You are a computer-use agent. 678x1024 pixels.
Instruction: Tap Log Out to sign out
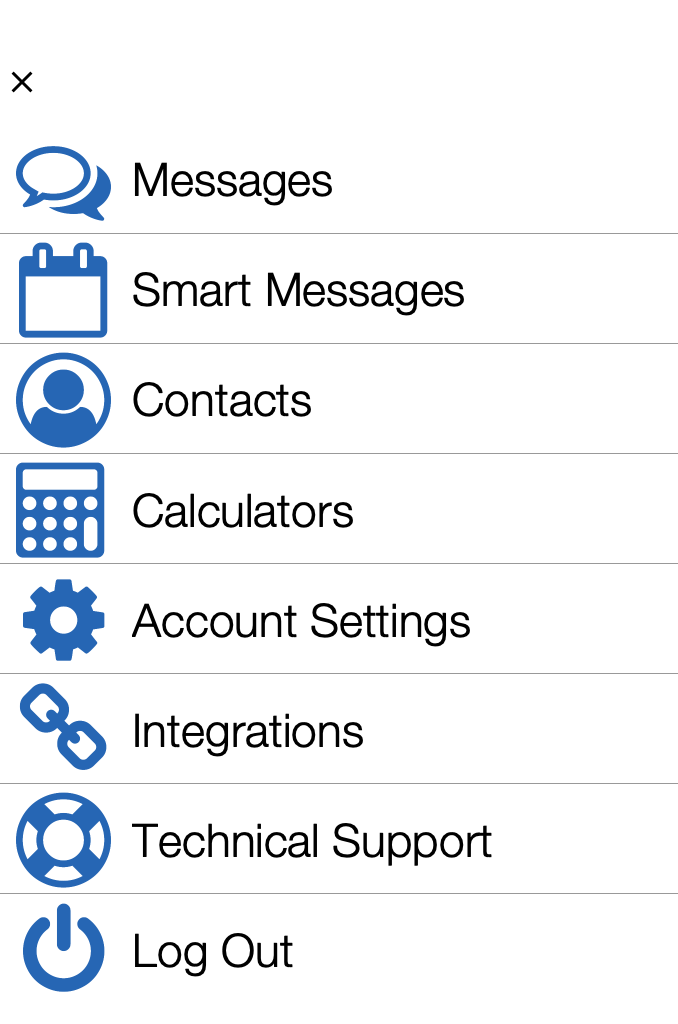pyautogui.click(x=213, y=951)
